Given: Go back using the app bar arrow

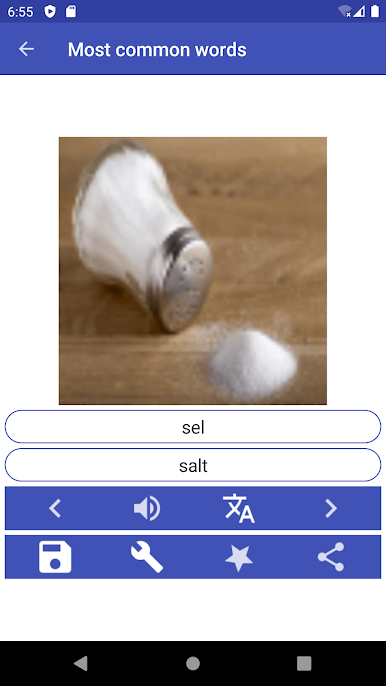Looking at the screenshot, I should (26, 49).
